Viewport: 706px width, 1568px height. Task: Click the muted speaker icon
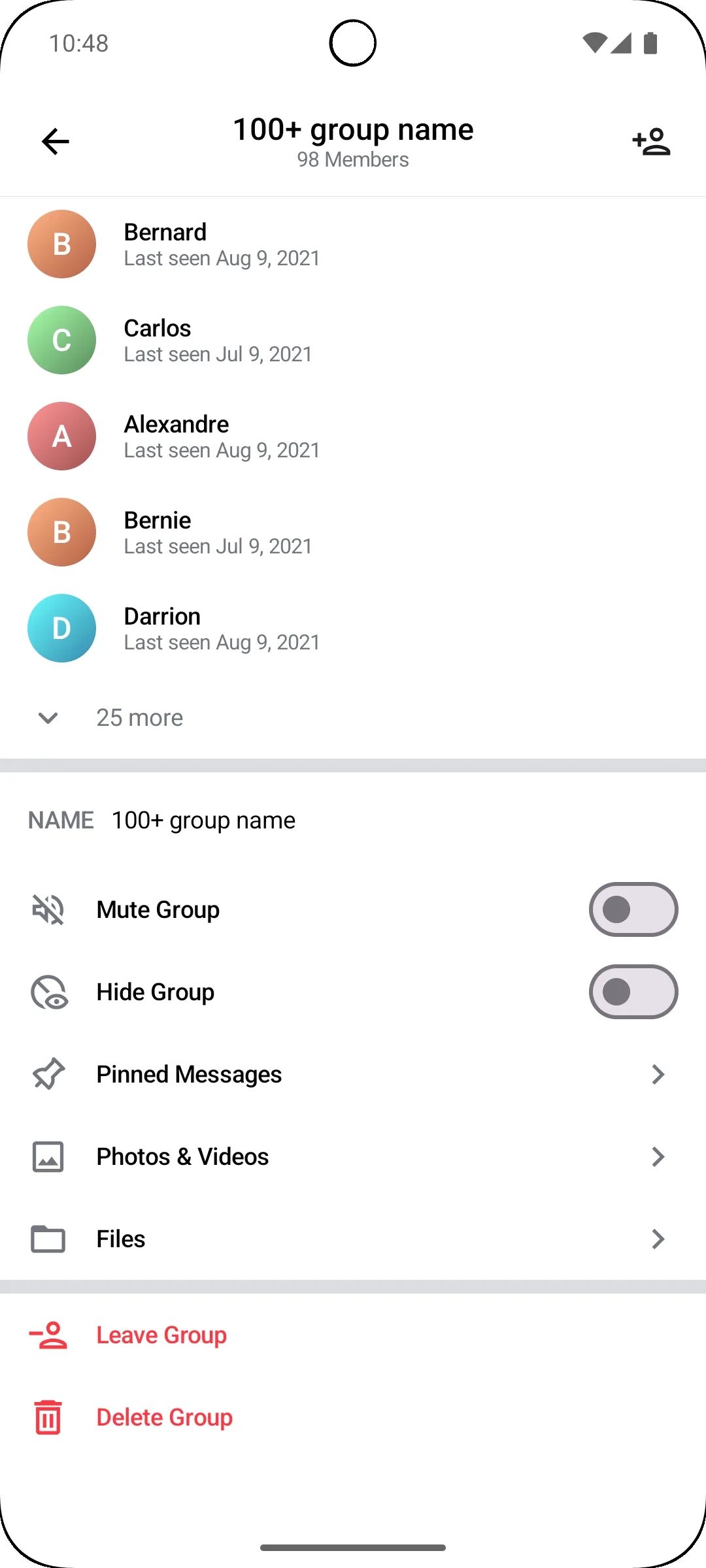tap(48, 909)
